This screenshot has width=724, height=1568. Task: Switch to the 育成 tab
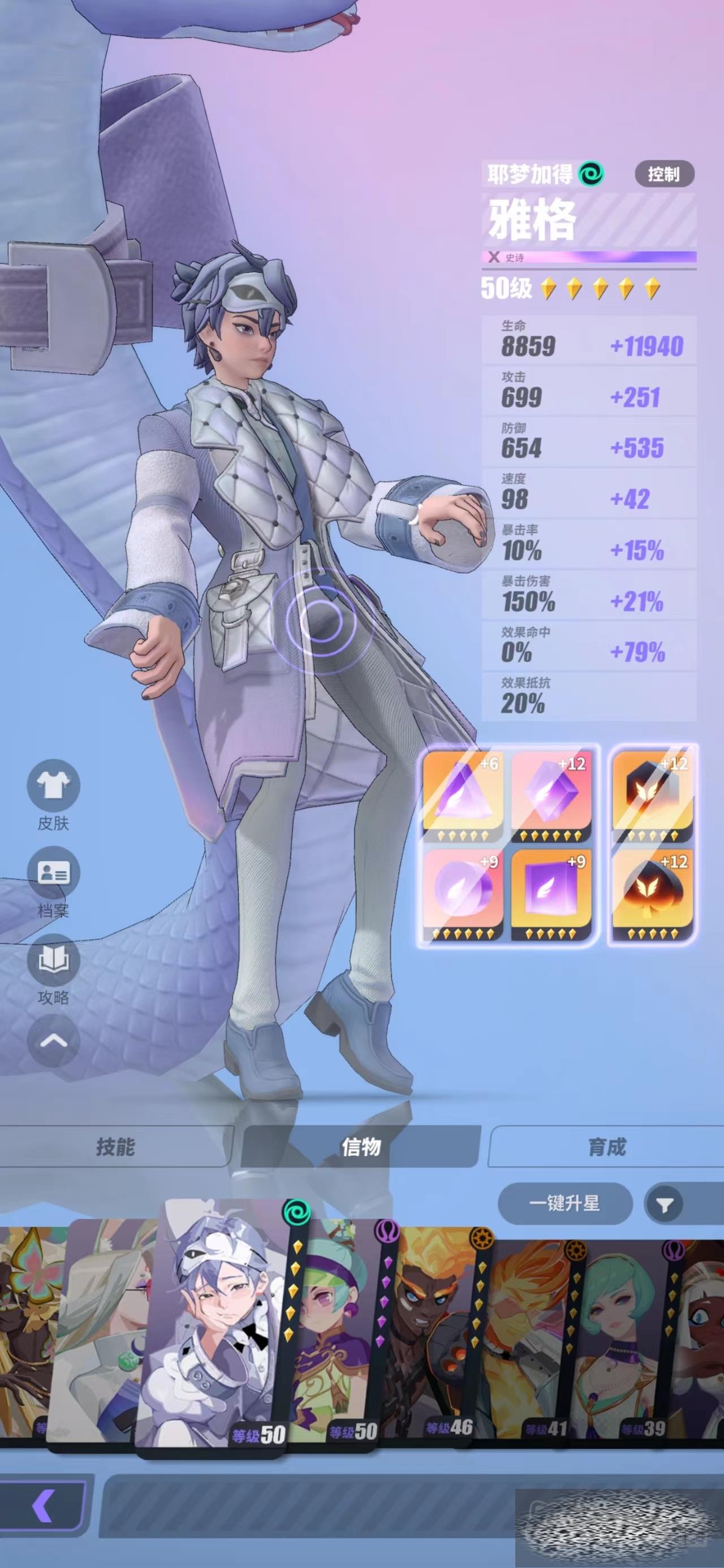point(606,1147)
